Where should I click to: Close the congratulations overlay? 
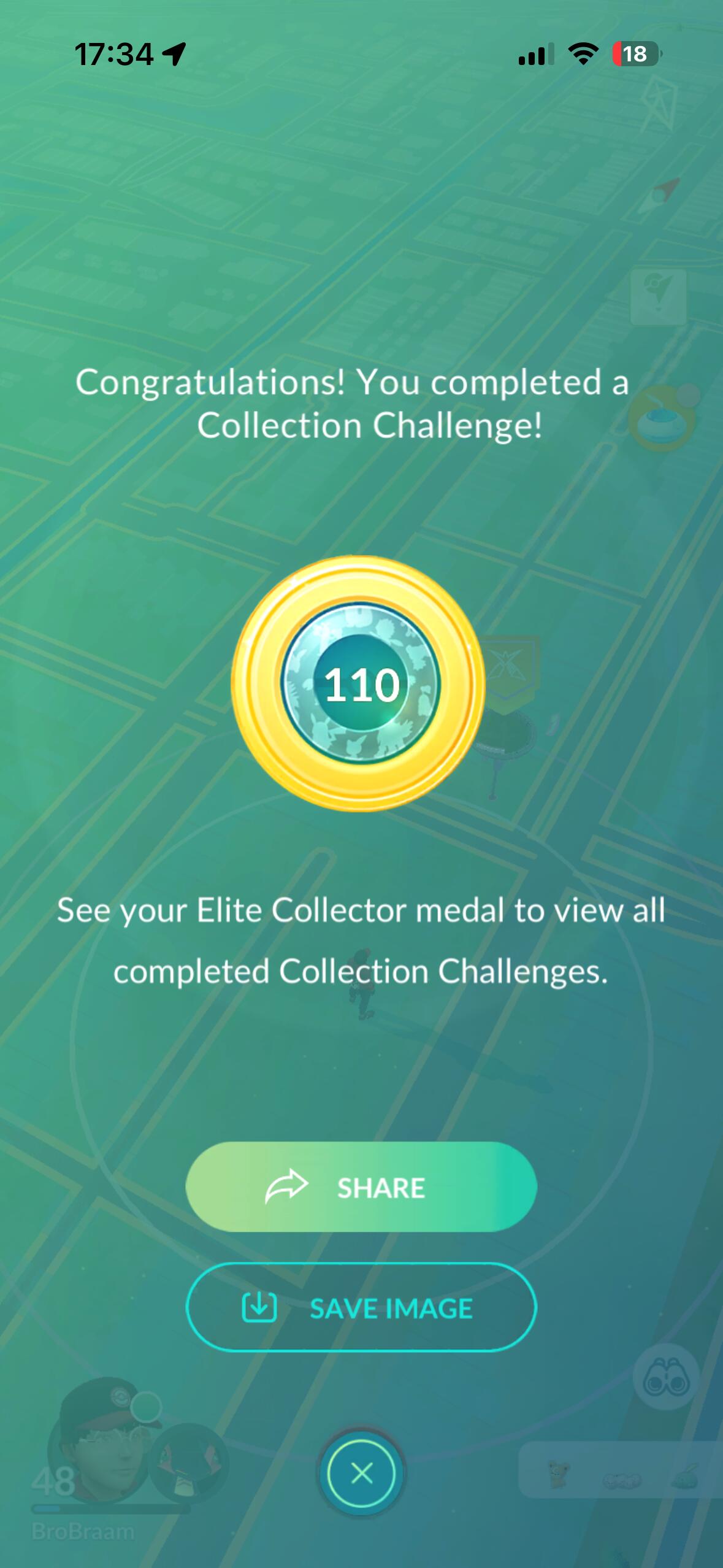tap(361, 1472)
